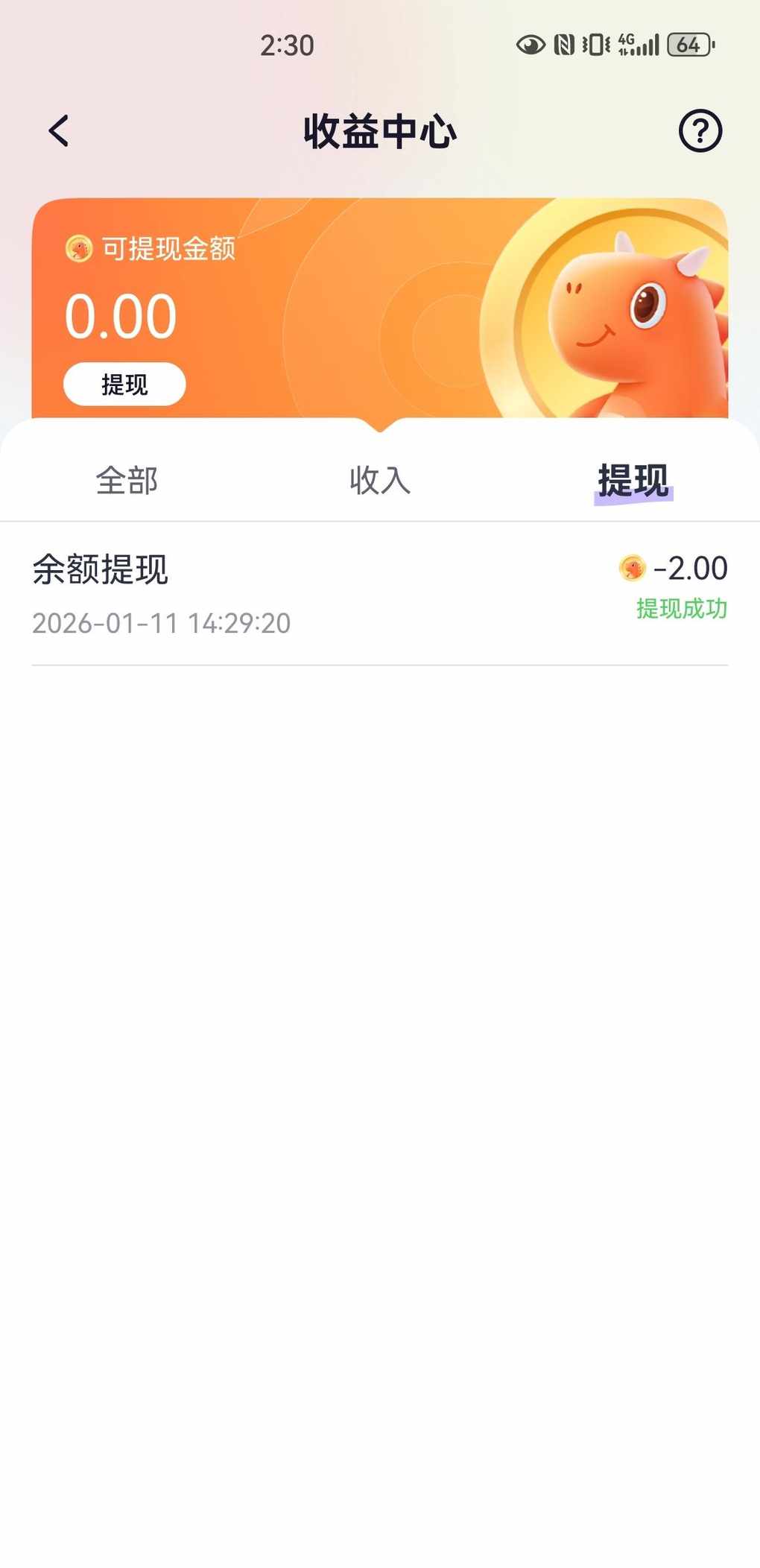Tap the 提现 withdraw button

click(x=124, y=385)
